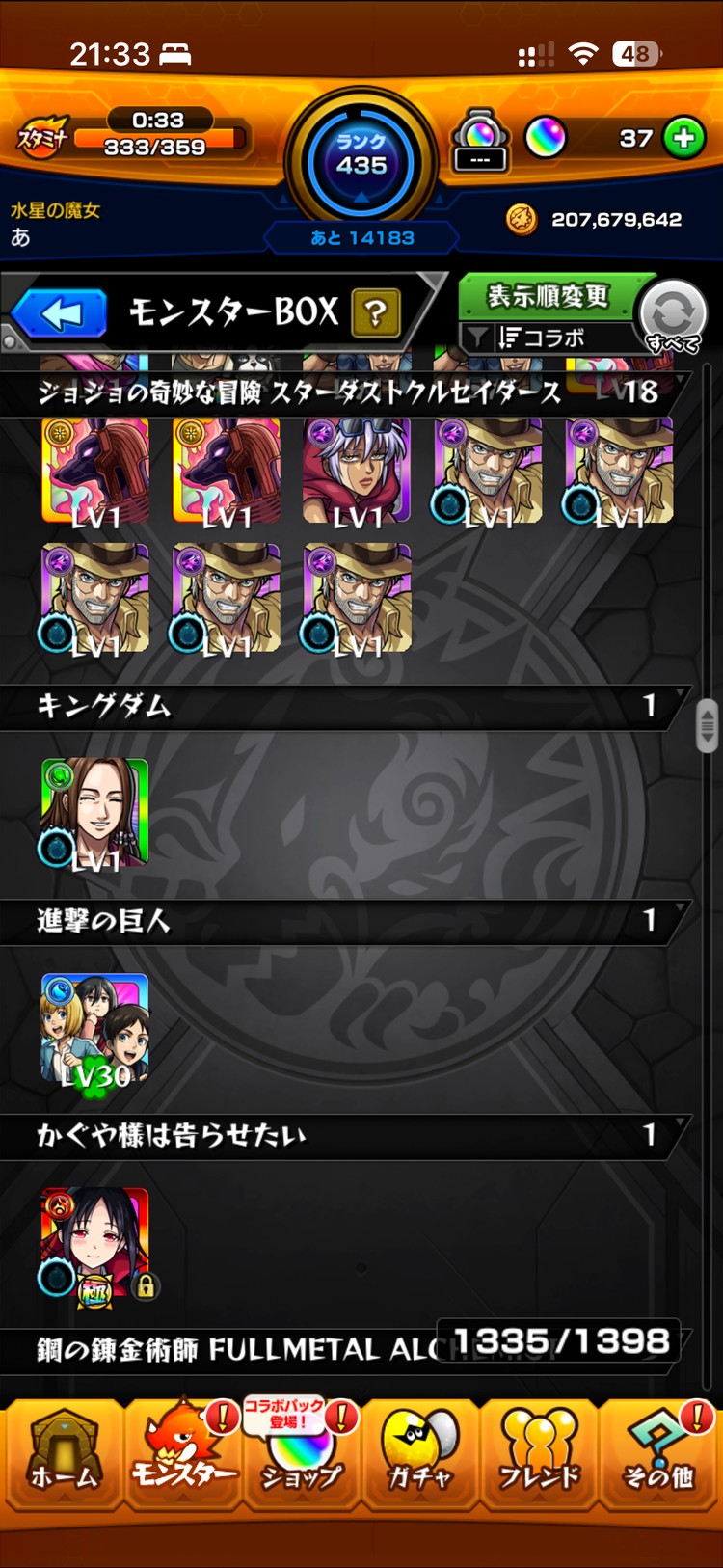Select the 進撃の巨人 LV30 monster
Viewport: 723px width, 1568px height.
(x=94, y=1028)
